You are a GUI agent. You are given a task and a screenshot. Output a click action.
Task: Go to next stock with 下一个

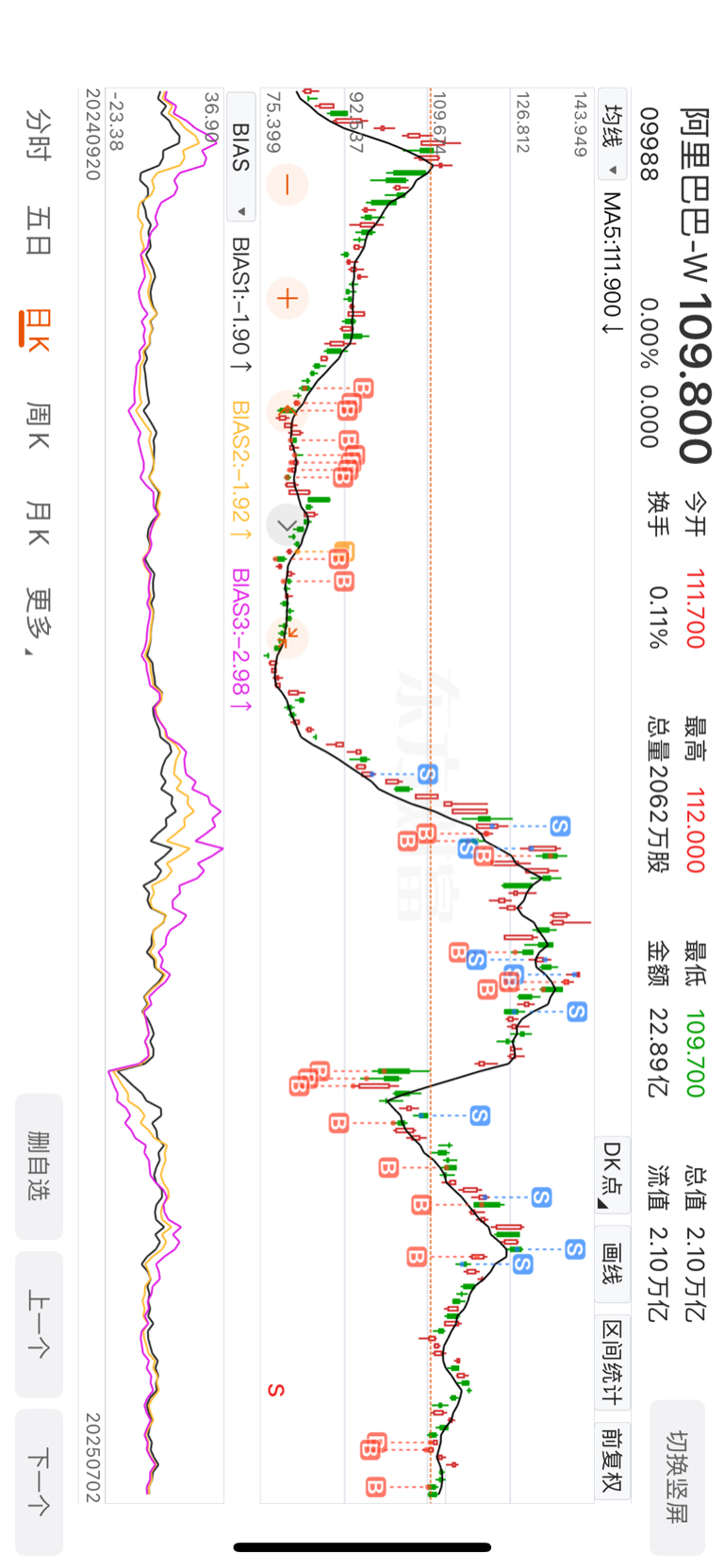click(x=39, y=1481)
